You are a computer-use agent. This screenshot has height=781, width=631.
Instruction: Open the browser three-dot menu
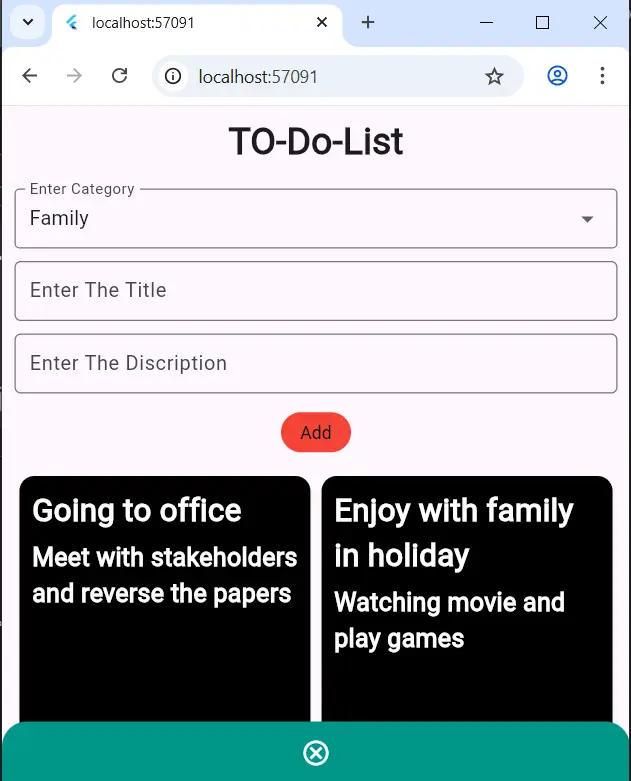coord(602,76)
